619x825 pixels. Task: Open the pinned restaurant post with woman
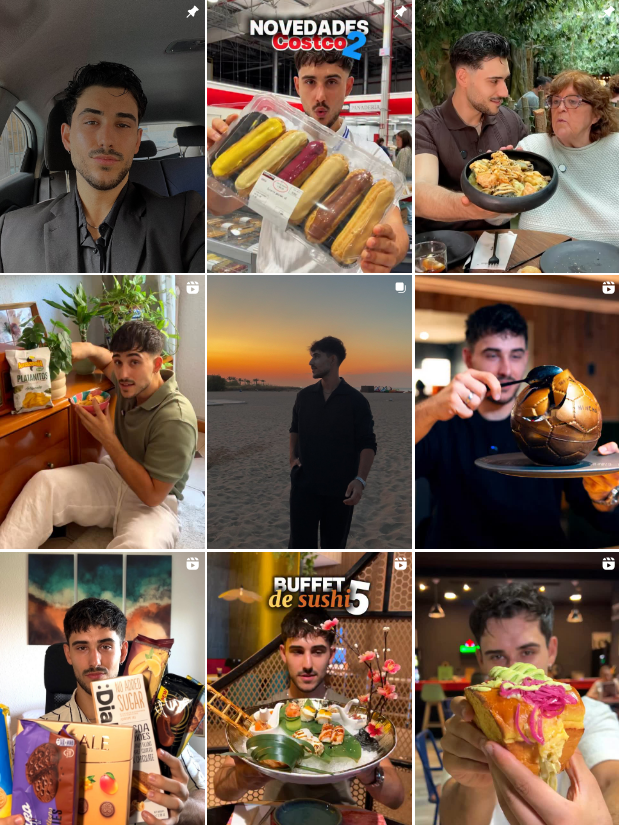pos(517,136)
